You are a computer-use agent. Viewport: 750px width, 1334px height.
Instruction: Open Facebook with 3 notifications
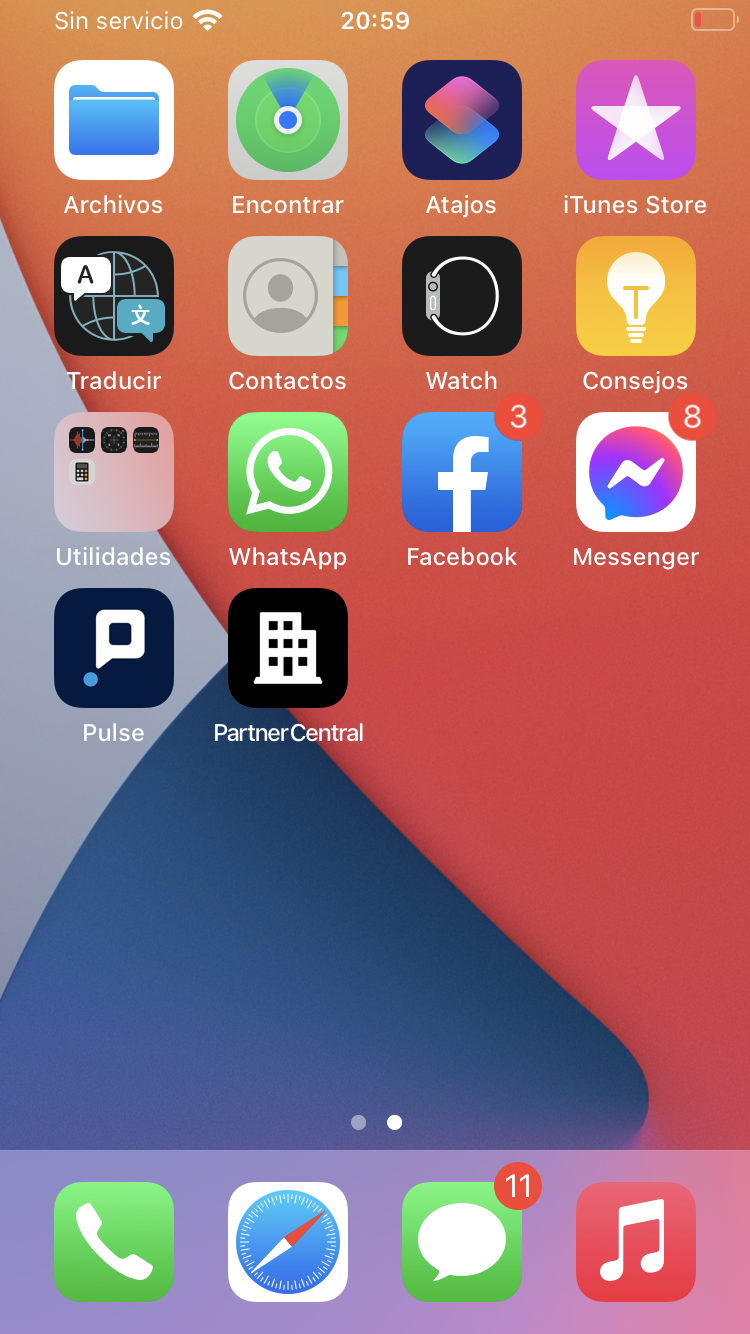point(462,472)
